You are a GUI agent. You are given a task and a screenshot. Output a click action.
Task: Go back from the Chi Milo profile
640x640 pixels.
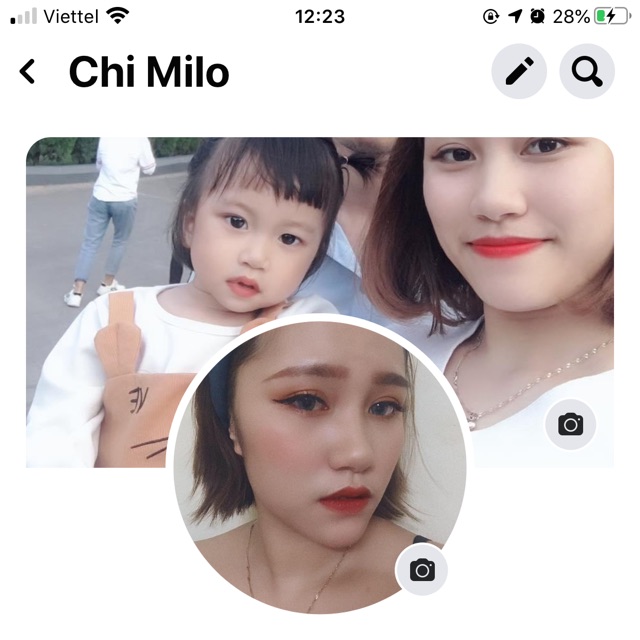tap(28, 72)
